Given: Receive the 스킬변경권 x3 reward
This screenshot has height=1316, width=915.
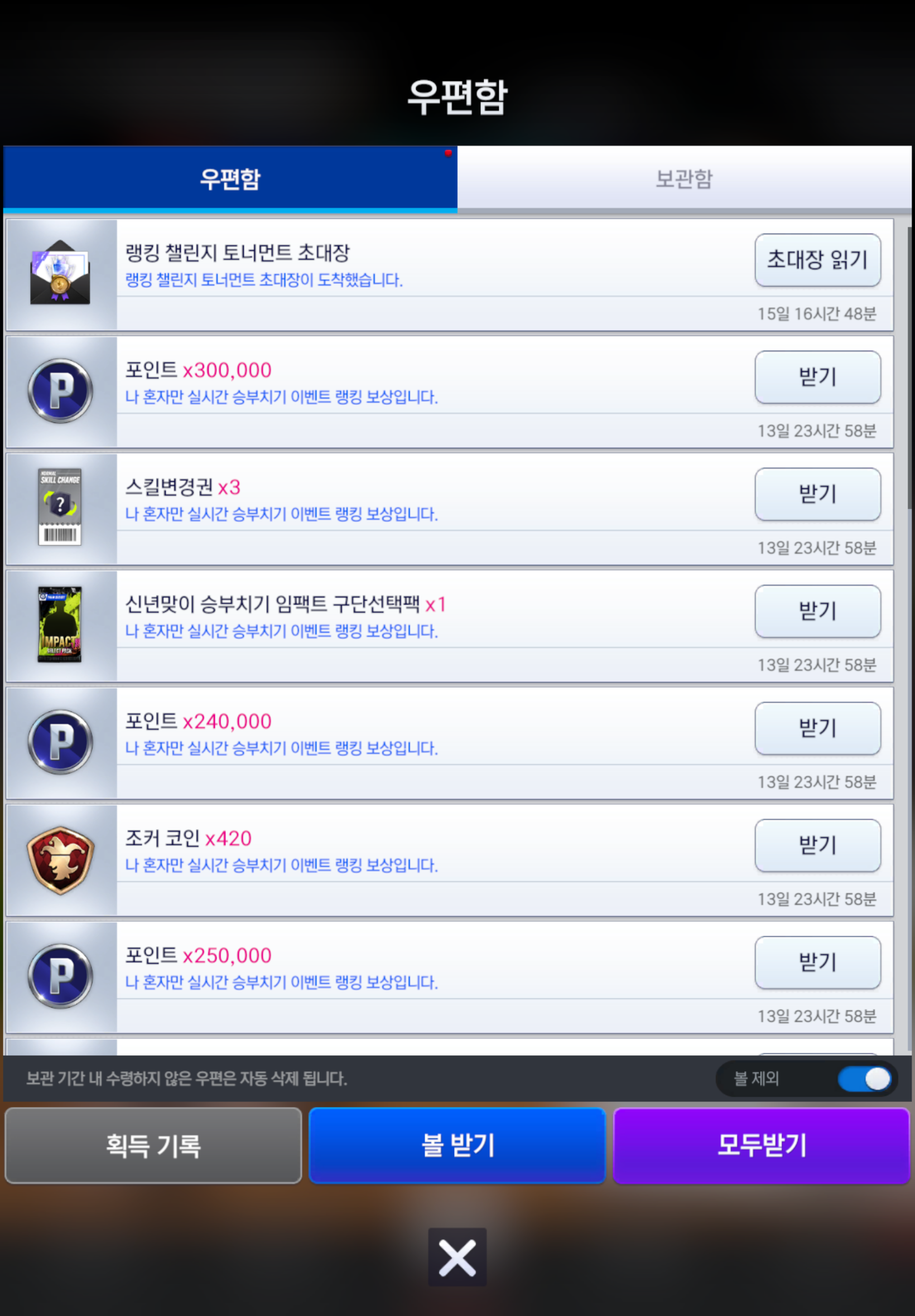Looking at the screenshot, I should point(817,494).
